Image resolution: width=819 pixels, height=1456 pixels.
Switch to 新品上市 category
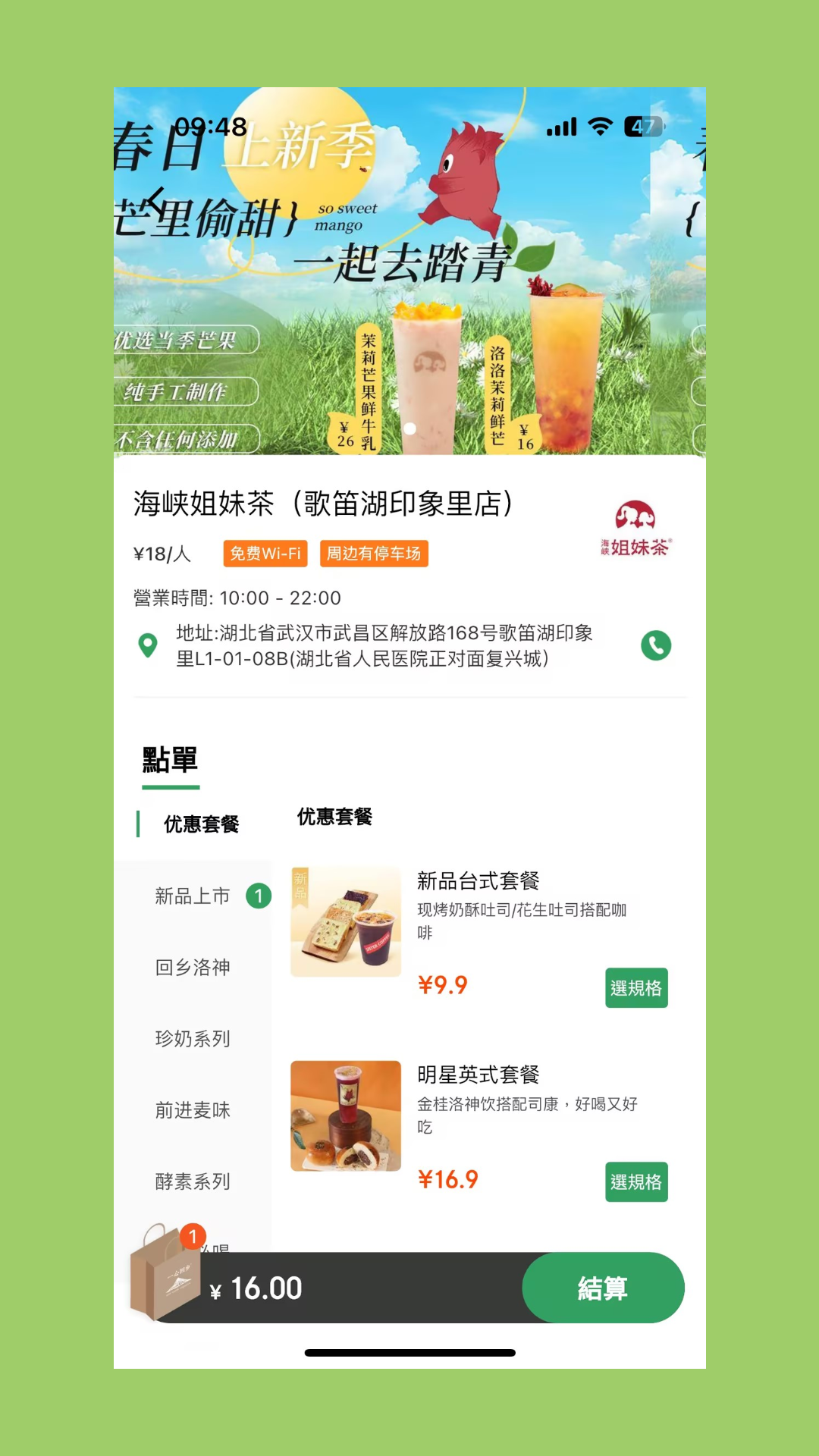coord(193,896)
